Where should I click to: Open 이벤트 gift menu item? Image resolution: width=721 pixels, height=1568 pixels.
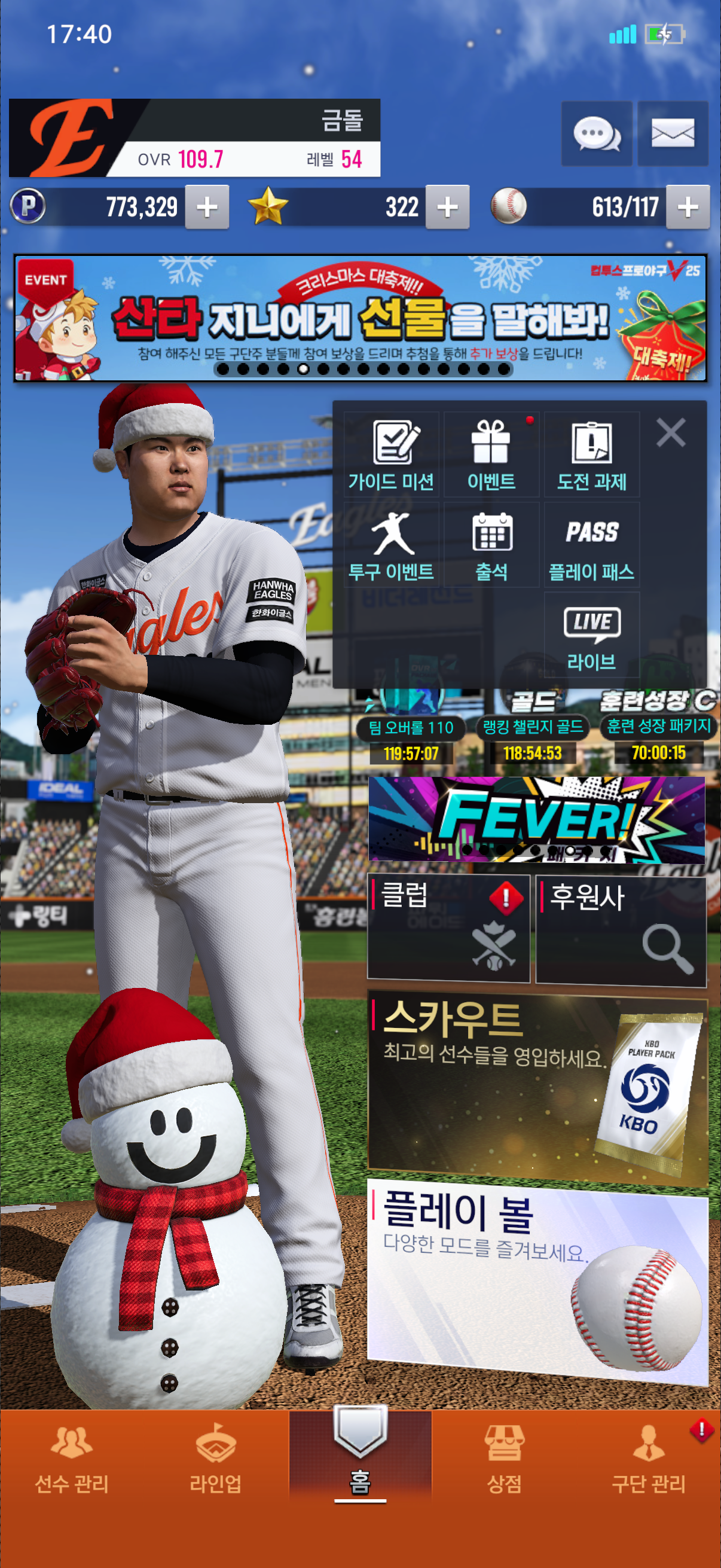[x=491, y=454]
